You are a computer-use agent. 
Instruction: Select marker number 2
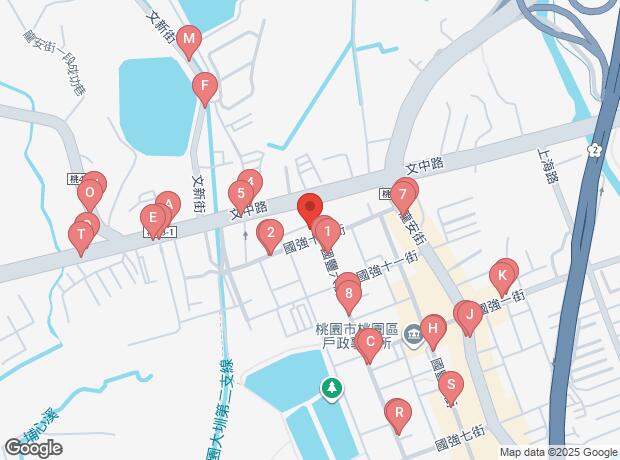pyautogui.click(x=270, y=233)
